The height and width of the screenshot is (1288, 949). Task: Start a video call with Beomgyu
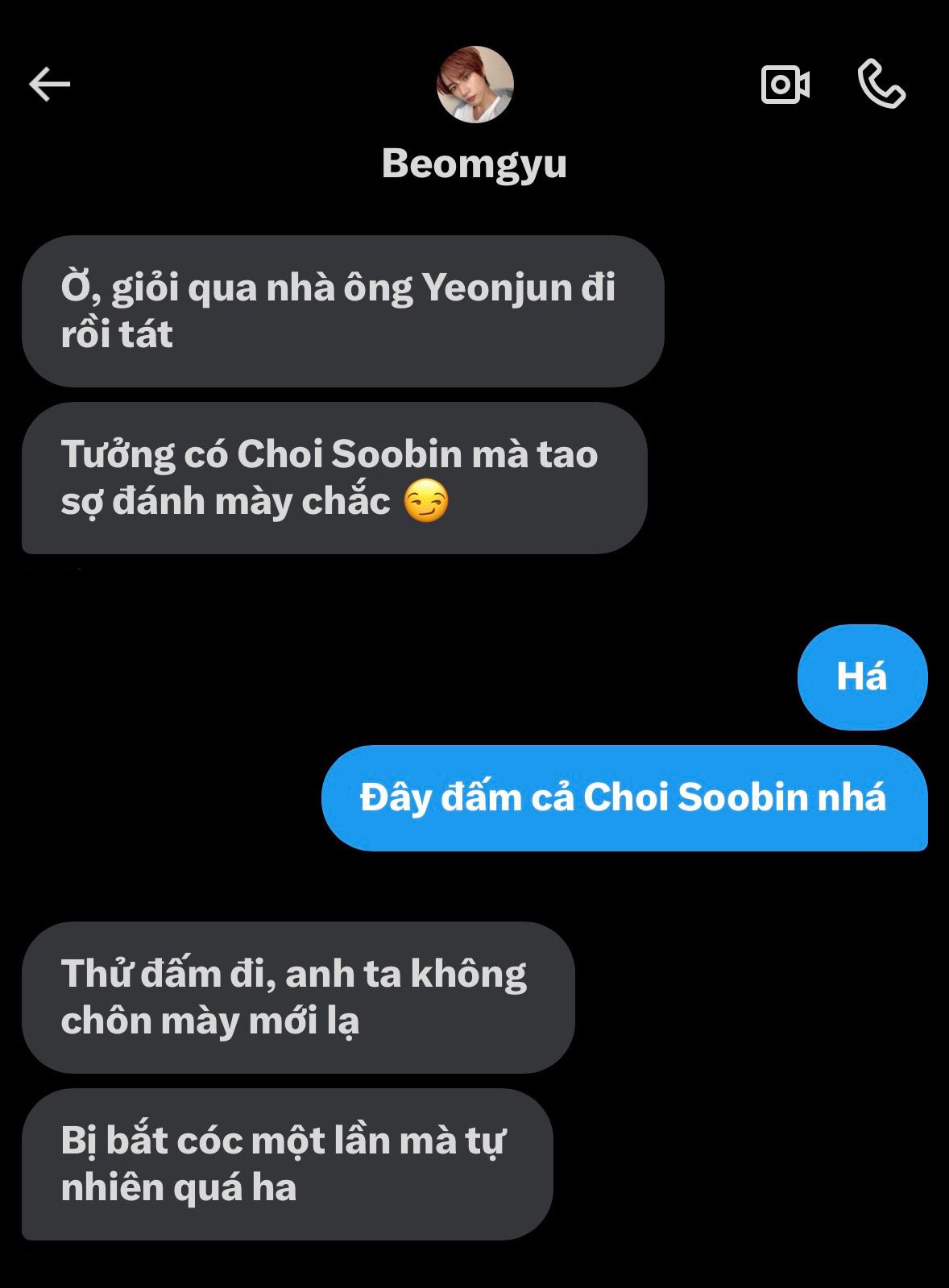(x=785, y=84)
